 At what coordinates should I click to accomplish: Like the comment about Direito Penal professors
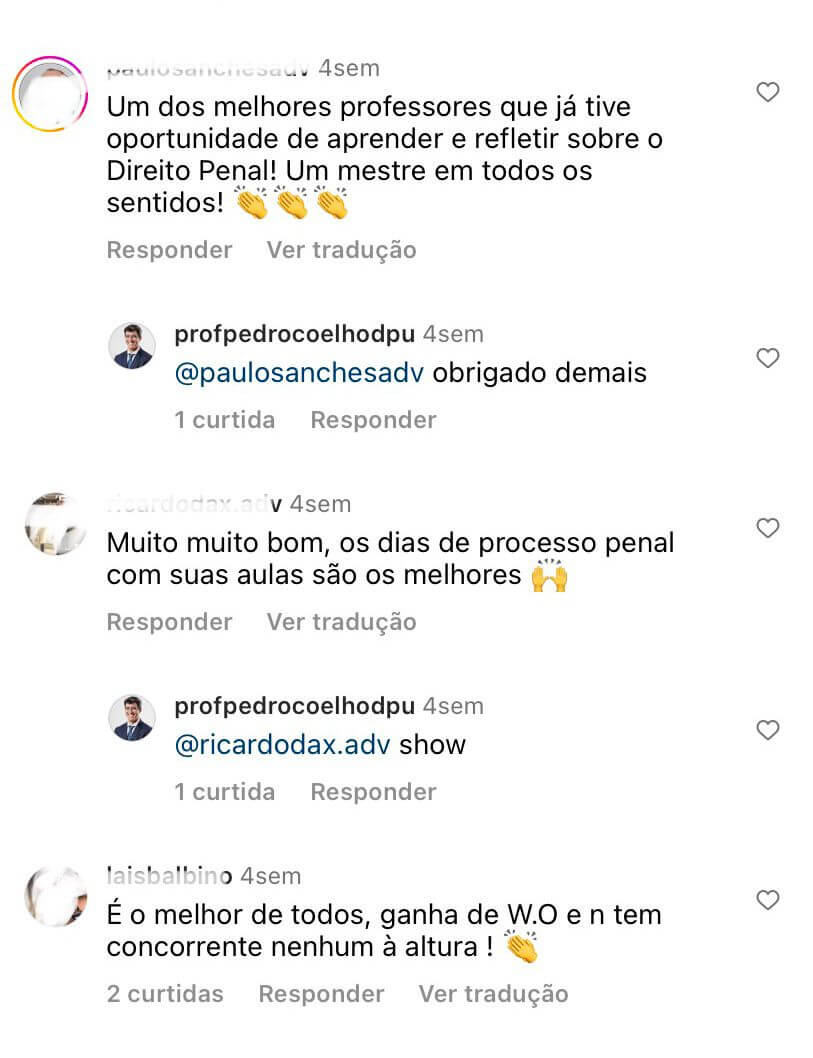coord(767,93)
